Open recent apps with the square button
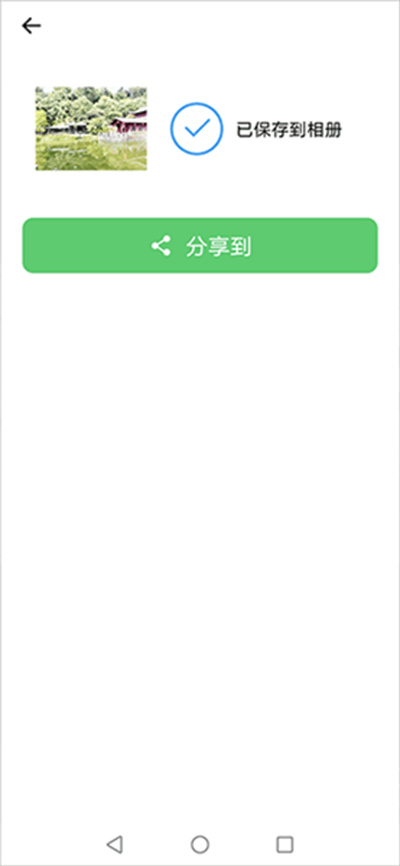The image size is (400, 866). pos(285,844)
